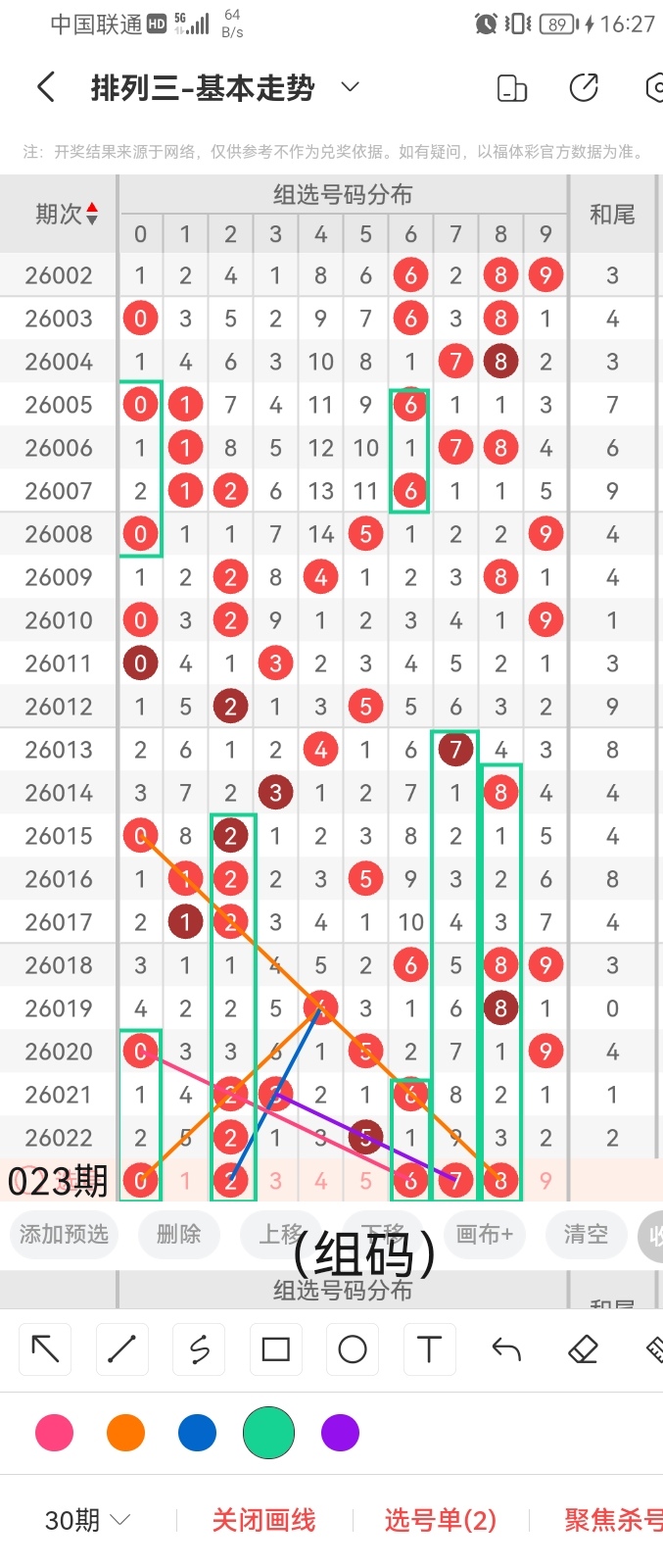
Task: Clear drawings with 清空
Action: pos(586,1234)
